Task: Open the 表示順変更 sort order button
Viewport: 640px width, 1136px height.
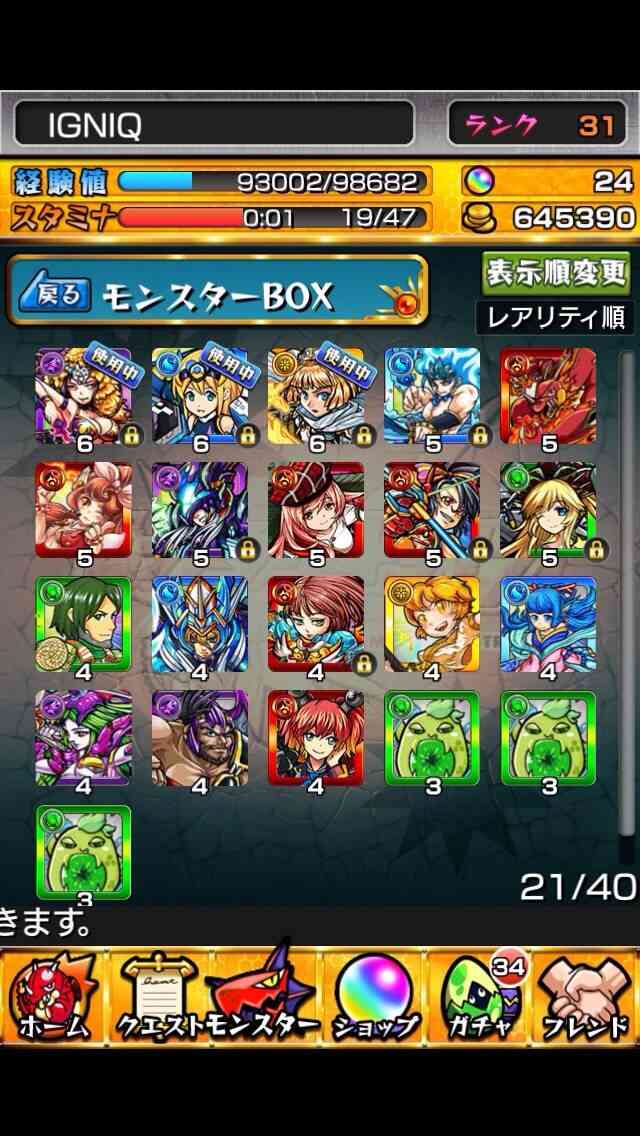Action: tap(556, 273)
